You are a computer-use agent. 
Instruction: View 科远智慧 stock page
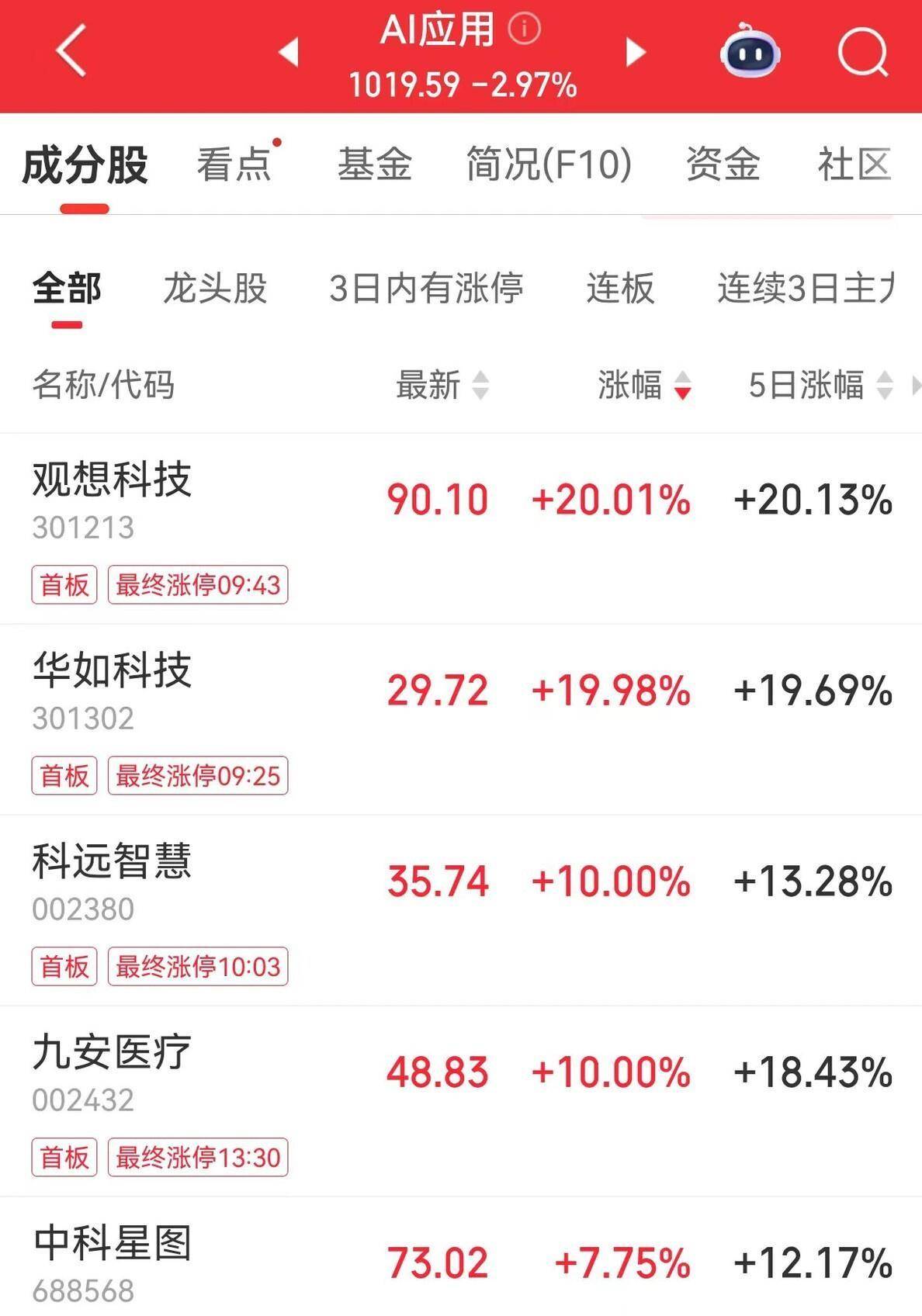click(x=112, y=861)
